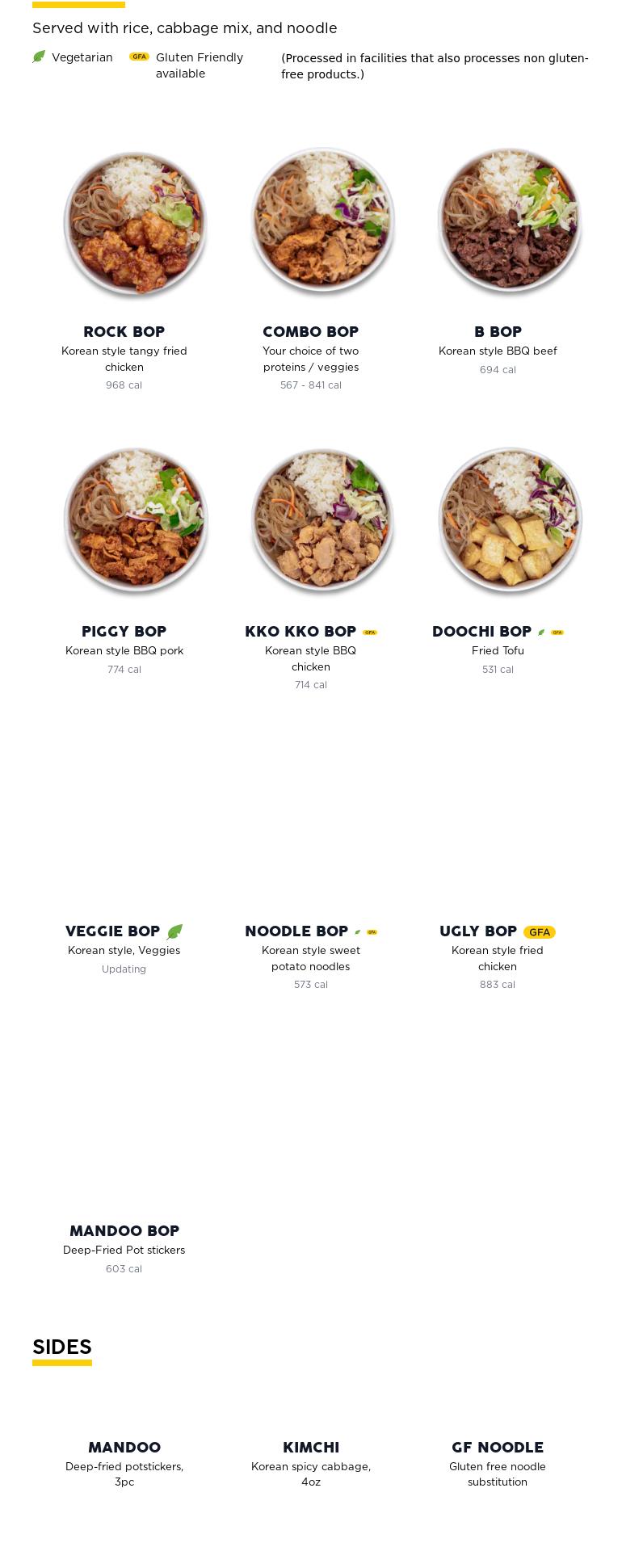The width and height of the screenshot is (622, 1568).
Task: Open the Doochi Bop tofu bowl
Action: (482, 632)
